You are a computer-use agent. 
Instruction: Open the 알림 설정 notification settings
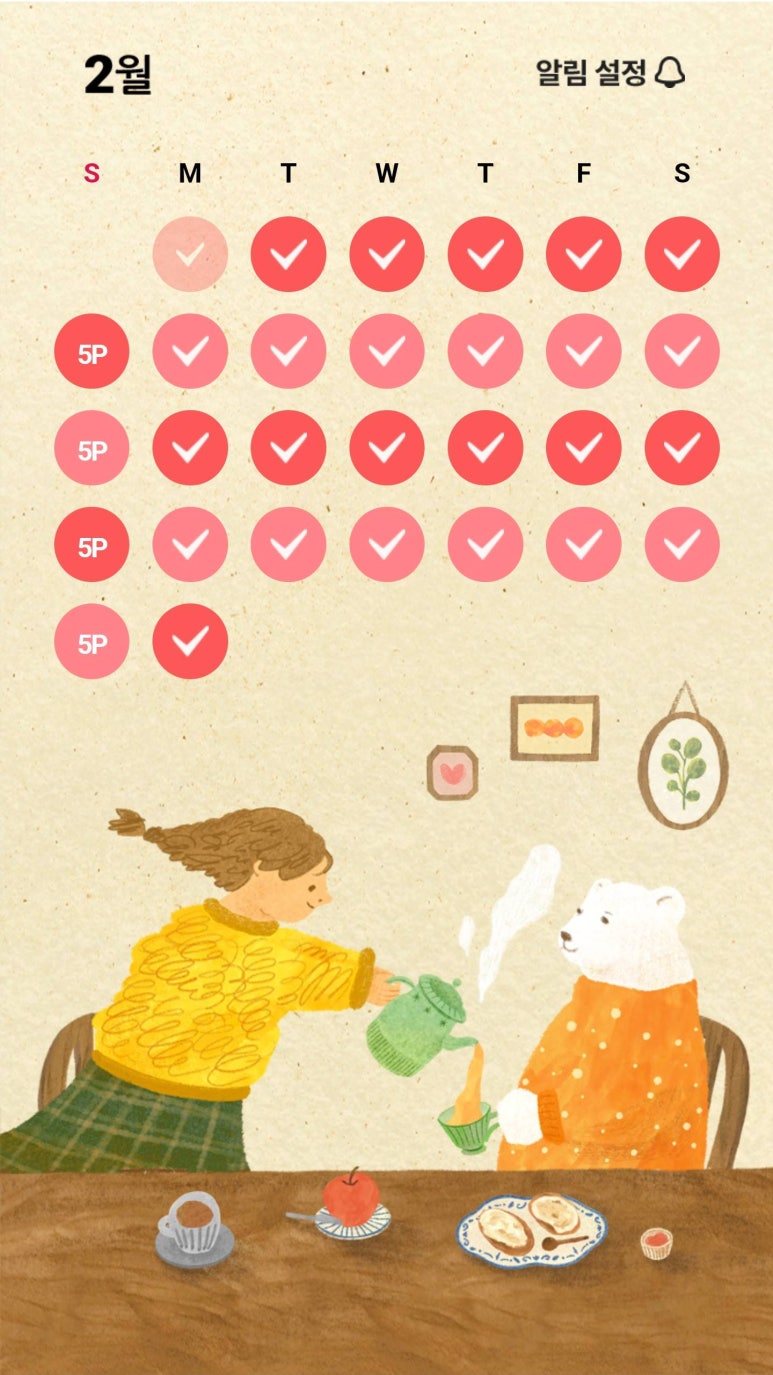pyautogui.click(x=610, y=73)
